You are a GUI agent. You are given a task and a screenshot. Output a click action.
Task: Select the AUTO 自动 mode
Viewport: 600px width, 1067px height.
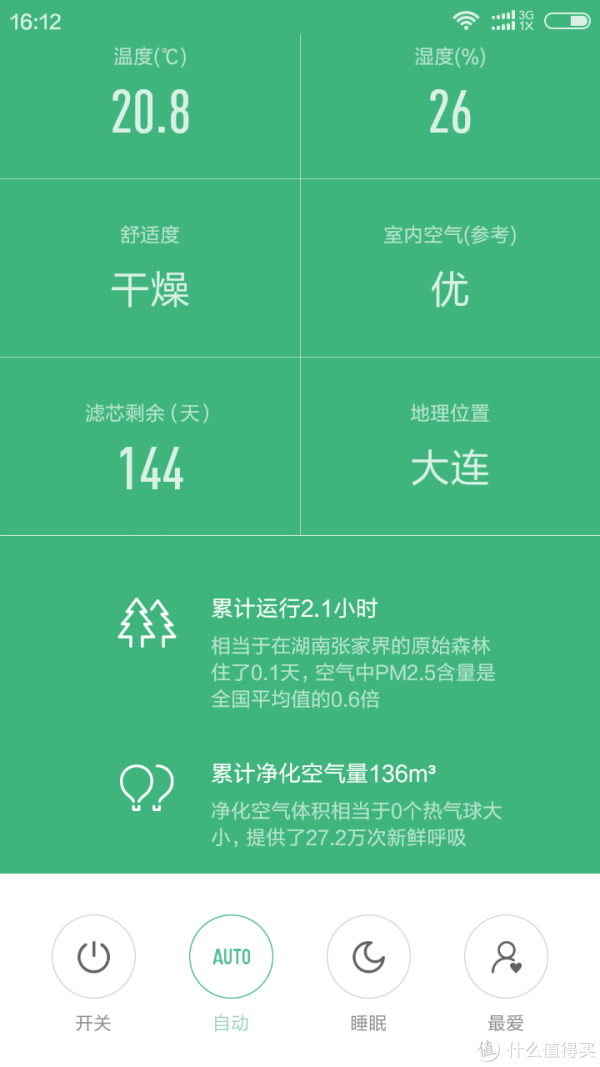click(x=231, y=956)
